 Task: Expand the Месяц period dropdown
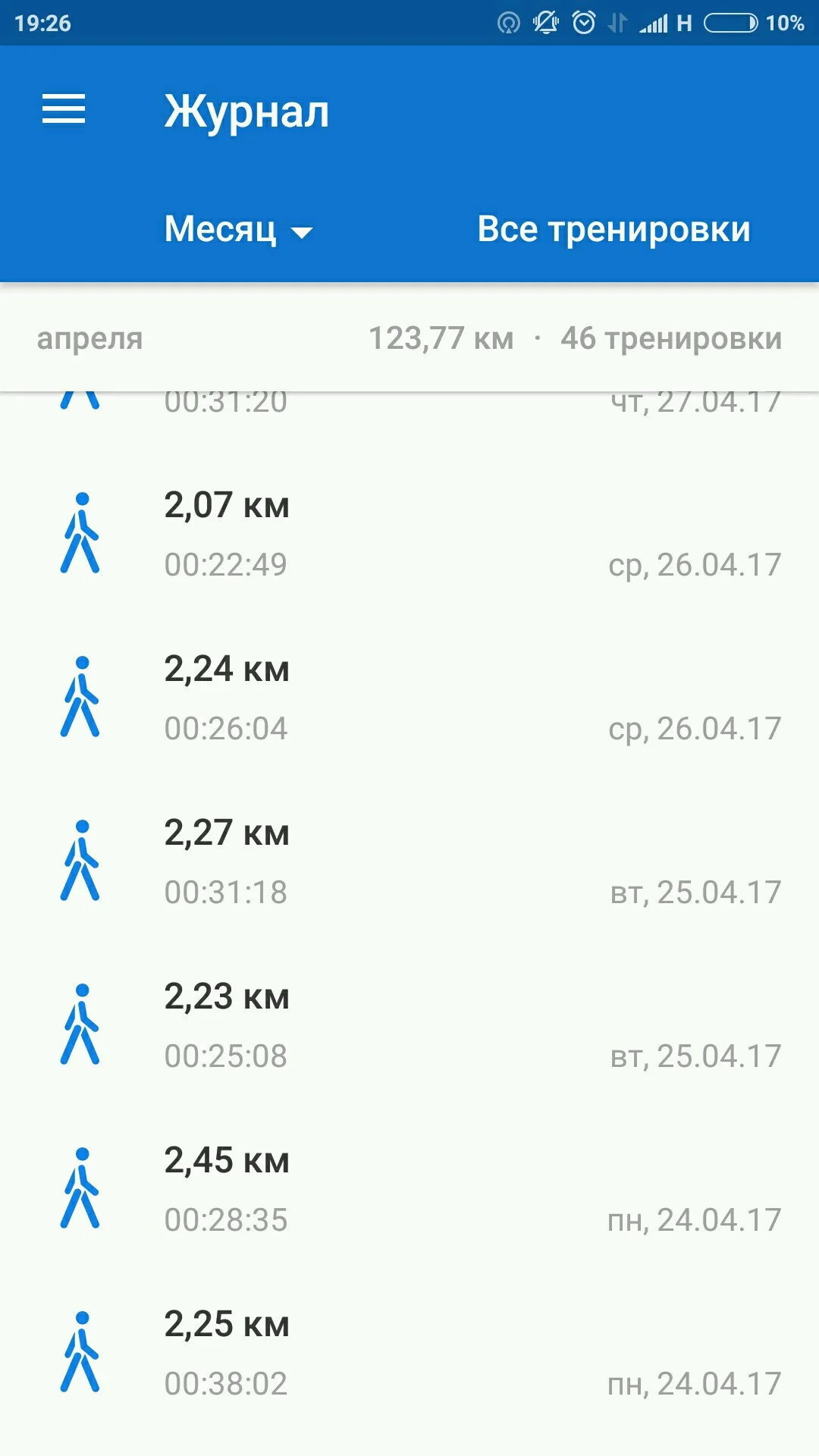click(238, 229)
